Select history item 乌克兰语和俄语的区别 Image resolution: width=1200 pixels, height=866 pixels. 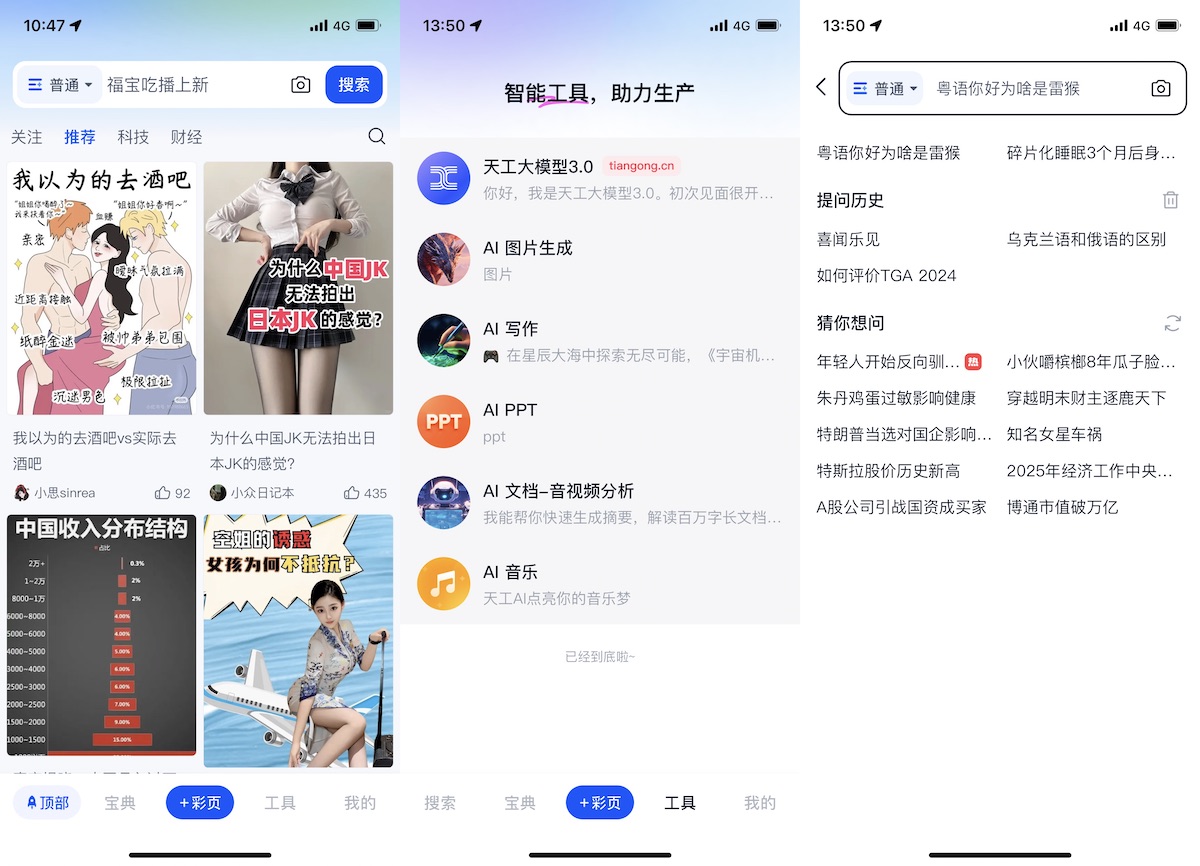tap(1086, 239)
